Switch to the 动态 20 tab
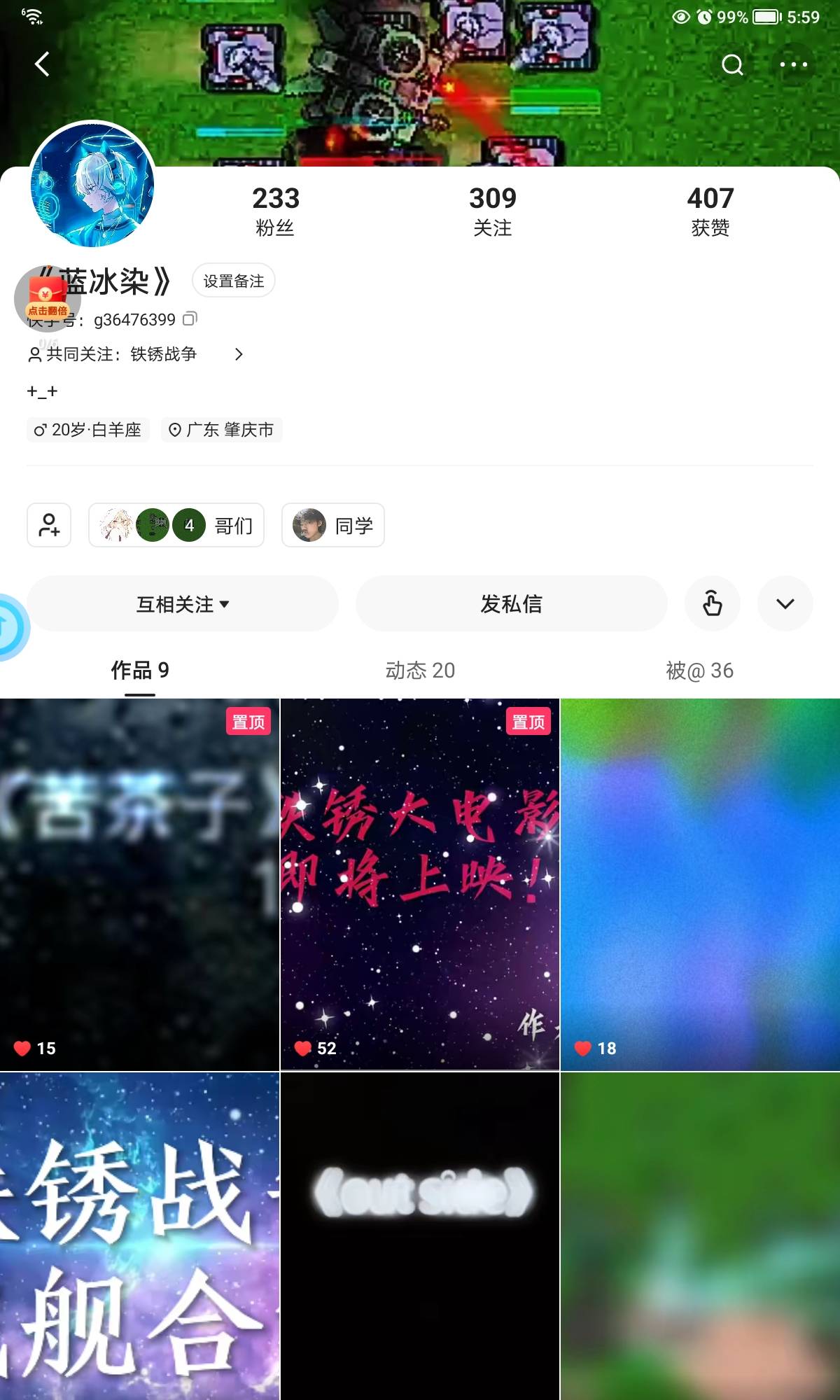The height and width of the screenshot is (1400, 840). 420,670
